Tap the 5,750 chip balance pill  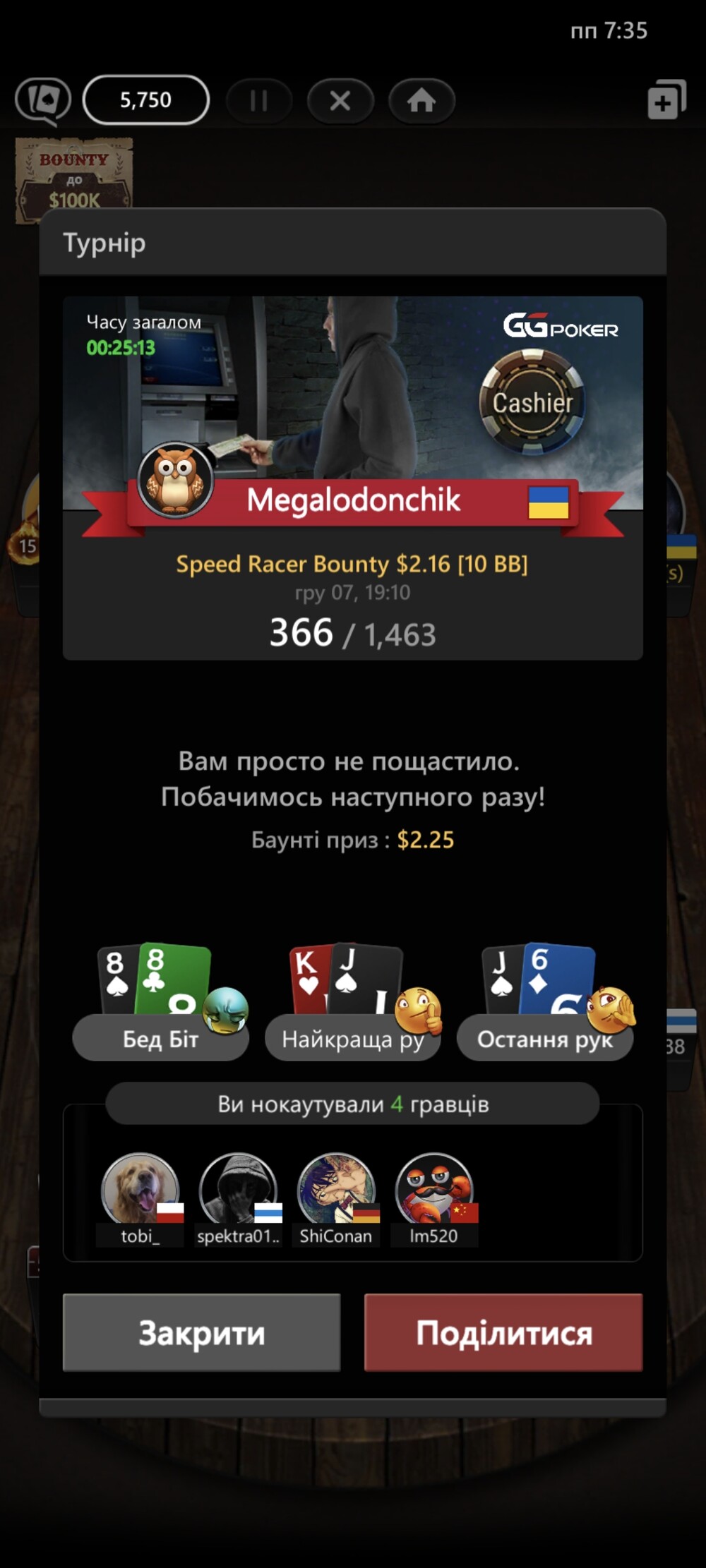[x=146, y=99]
